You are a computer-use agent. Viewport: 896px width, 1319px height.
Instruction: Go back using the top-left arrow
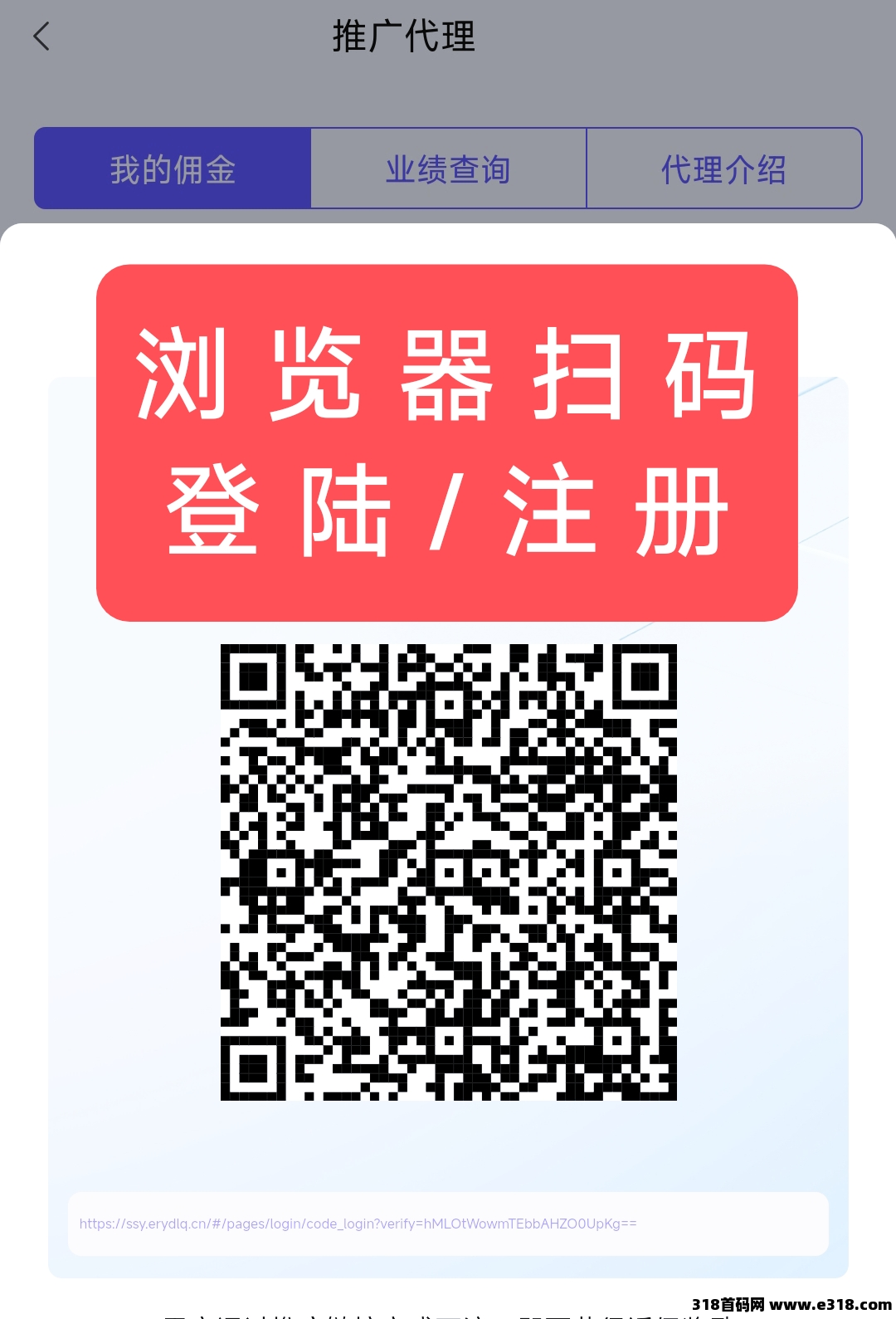pyautogui.click(x=41, y=37)
